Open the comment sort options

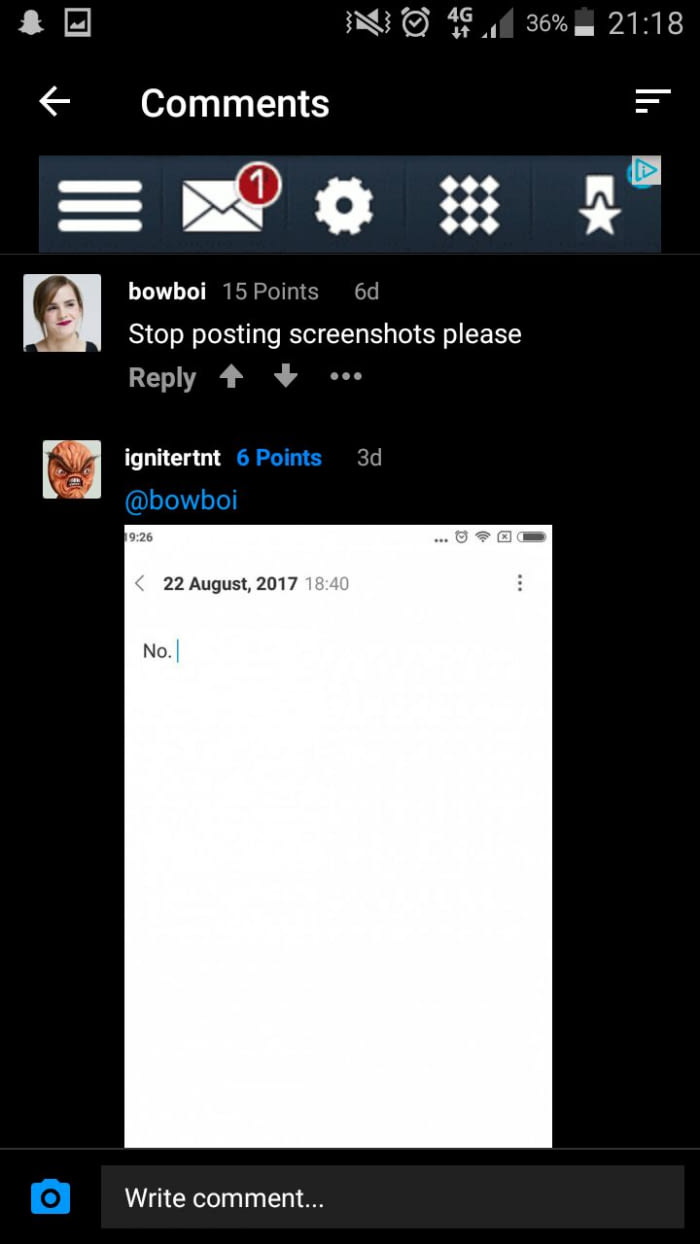click(x=652, y=102)
